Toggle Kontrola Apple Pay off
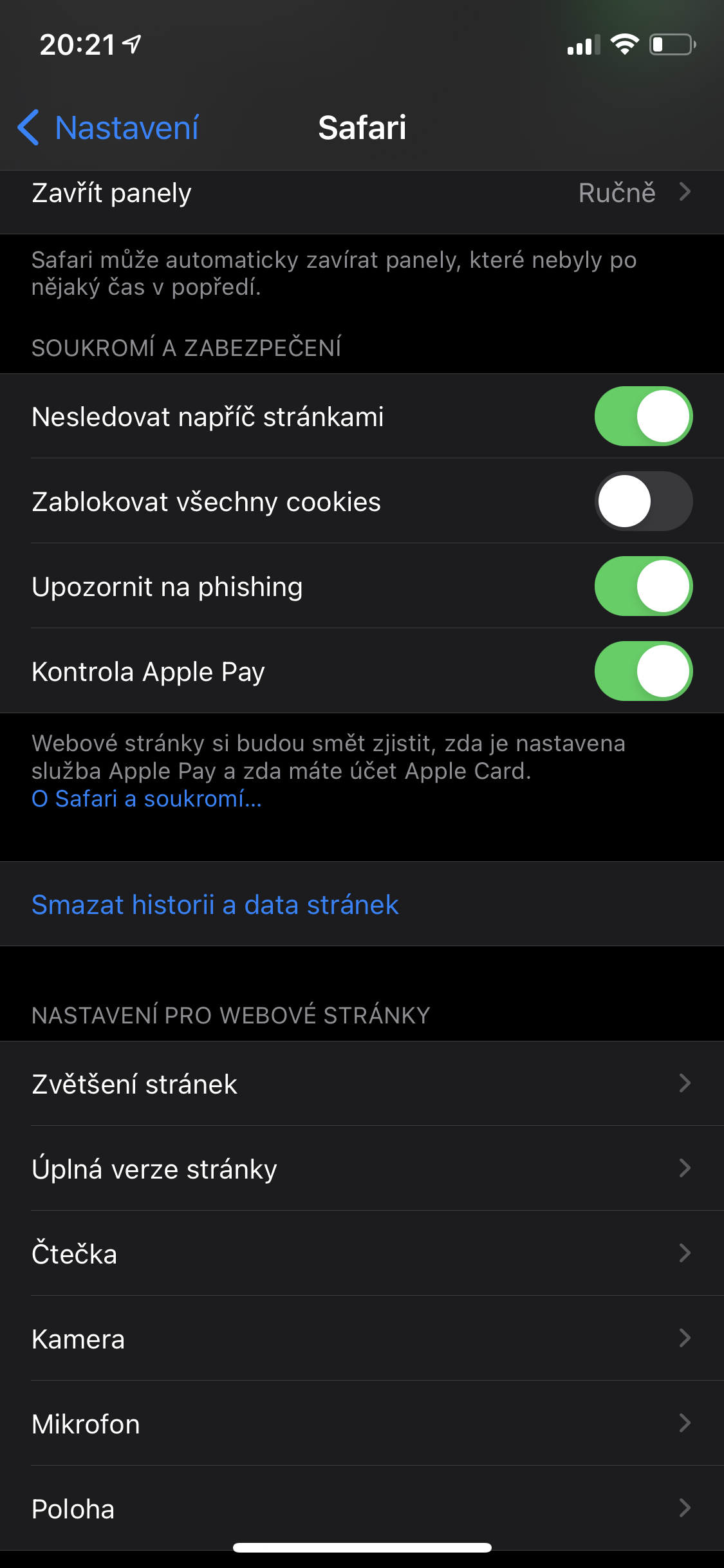 pos(643,671)
